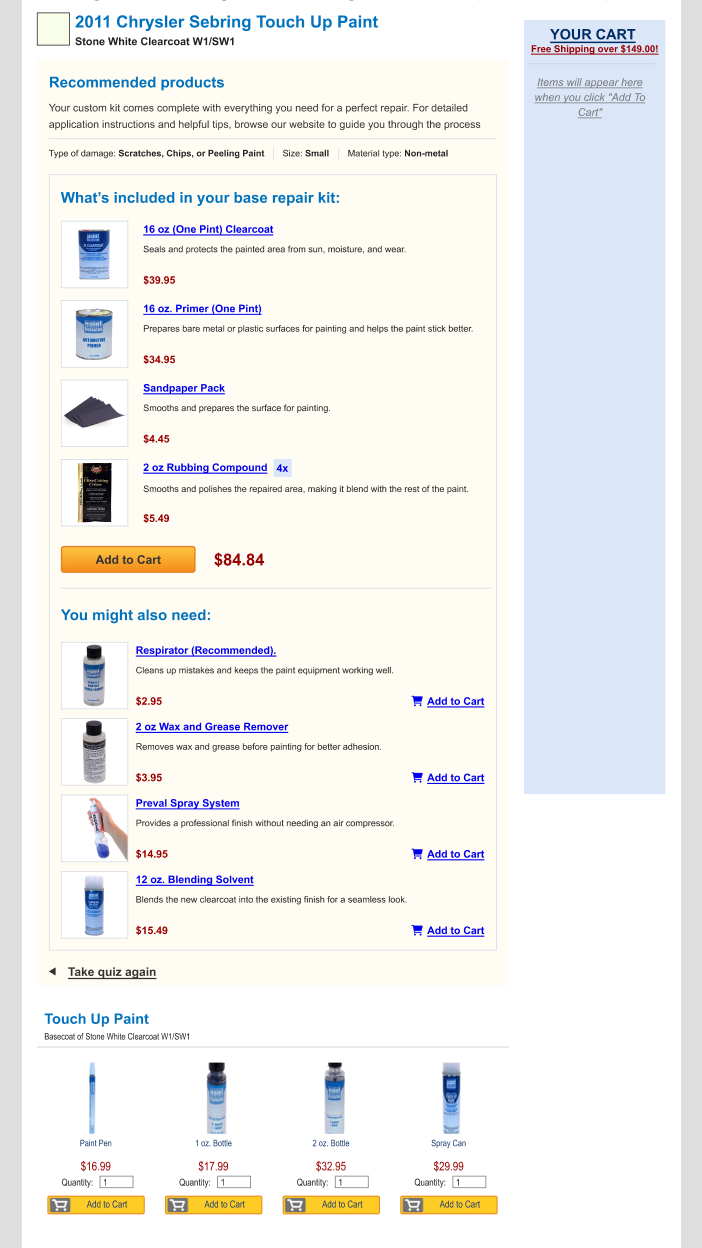The height and width of the screenshot is (1248, 702).
Task: Add the 1 oz. Bottle to cart
Action: tap(214, 1205)
